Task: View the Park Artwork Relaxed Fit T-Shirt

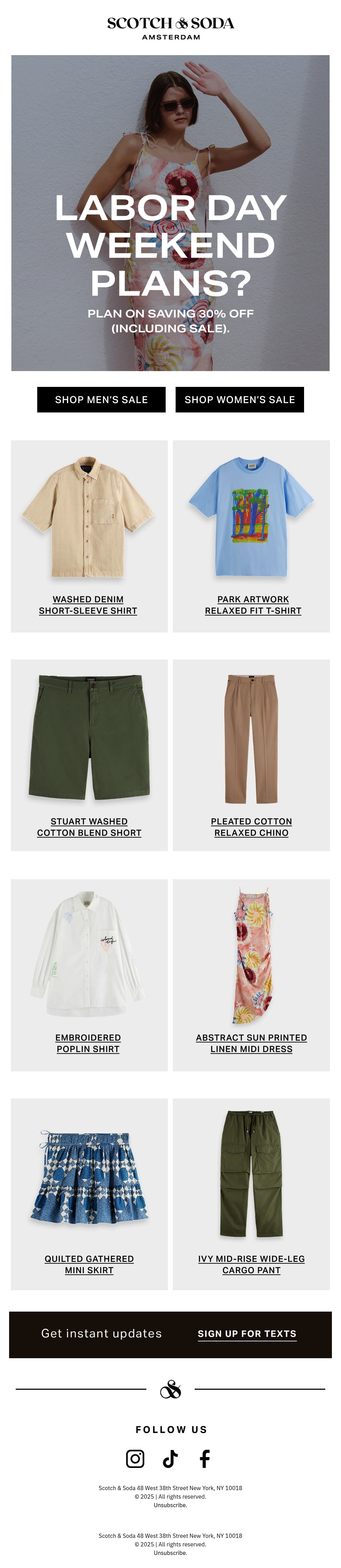Action: [253, 605]
